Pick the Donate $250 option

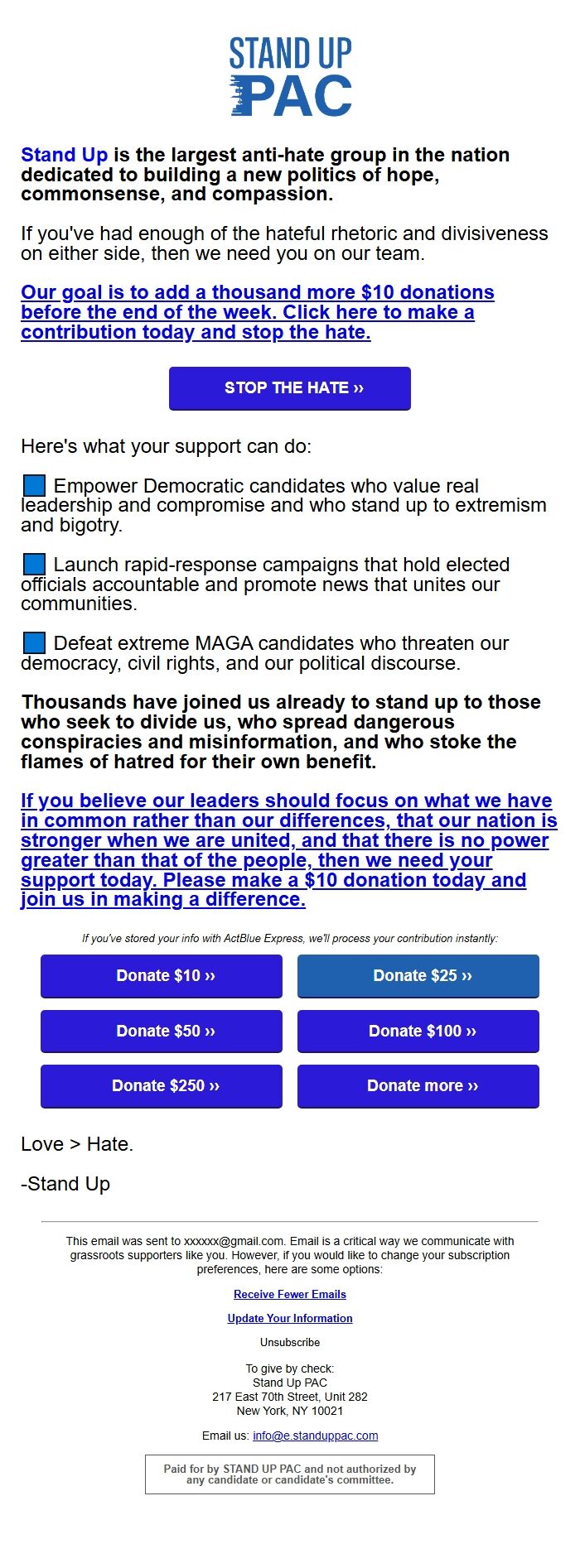[162, 1086]
